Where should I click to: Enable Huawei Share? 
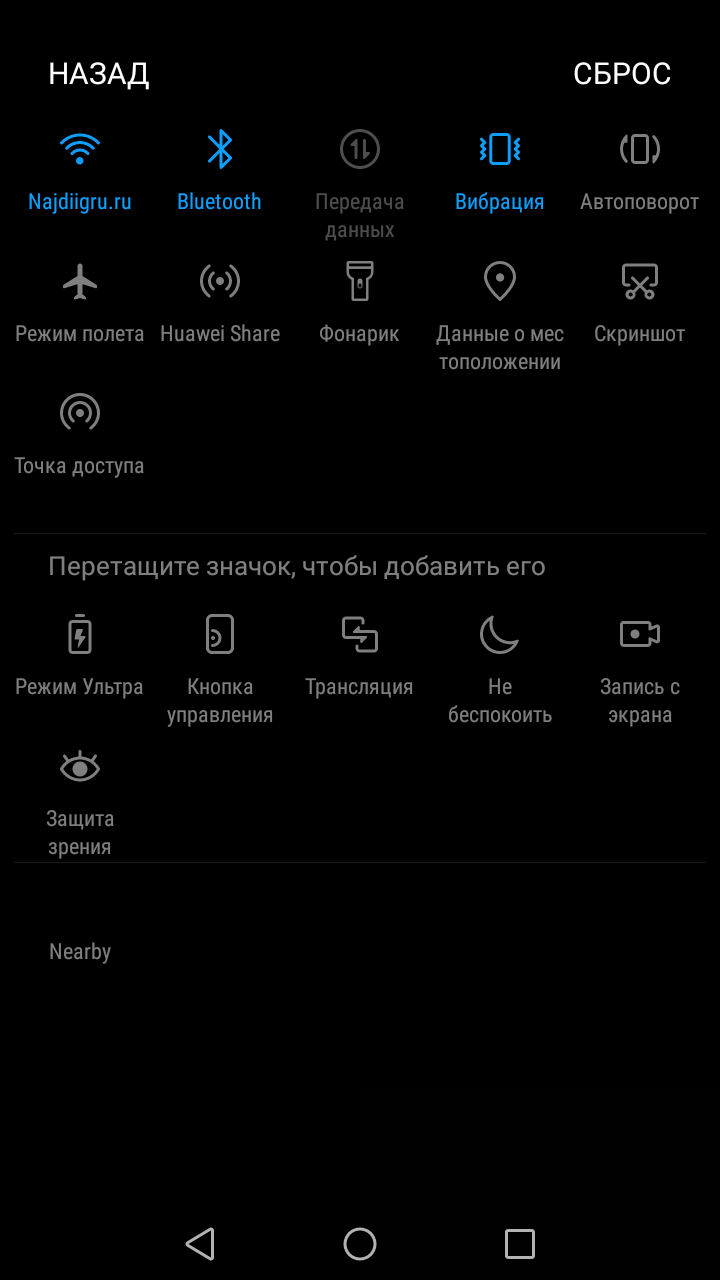tap(220, 304)
